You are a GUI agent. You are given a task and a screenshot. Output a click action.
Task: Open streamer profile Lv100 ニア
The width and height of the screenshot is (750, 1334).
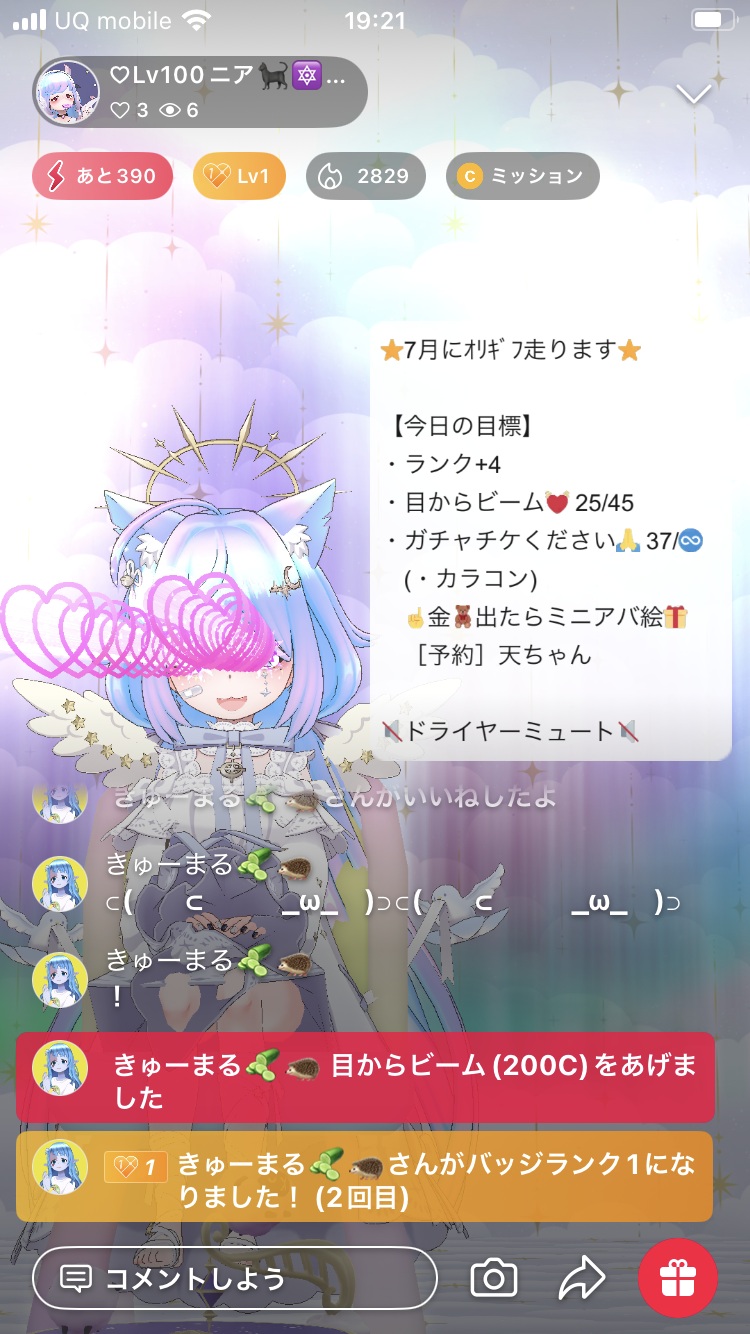pyautogui.click(x=200, y=91)
